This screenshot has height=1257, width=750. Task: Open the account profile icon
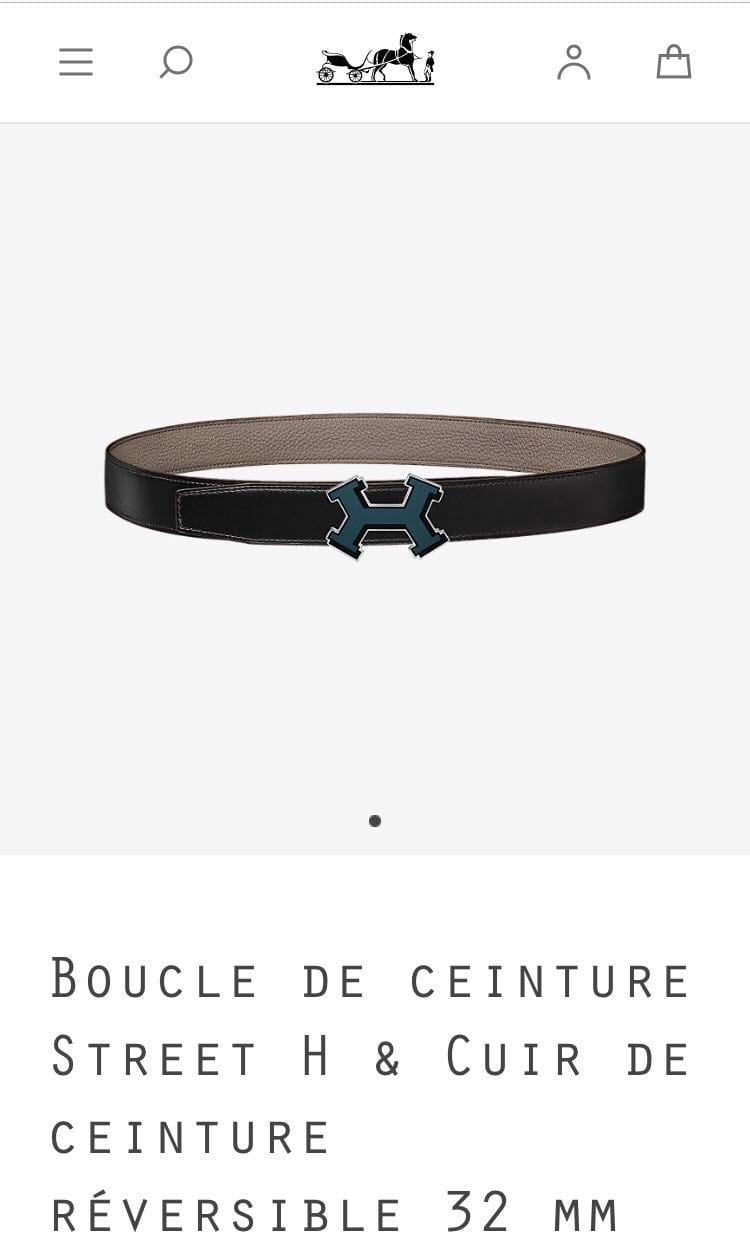click(x=574, y=62)
